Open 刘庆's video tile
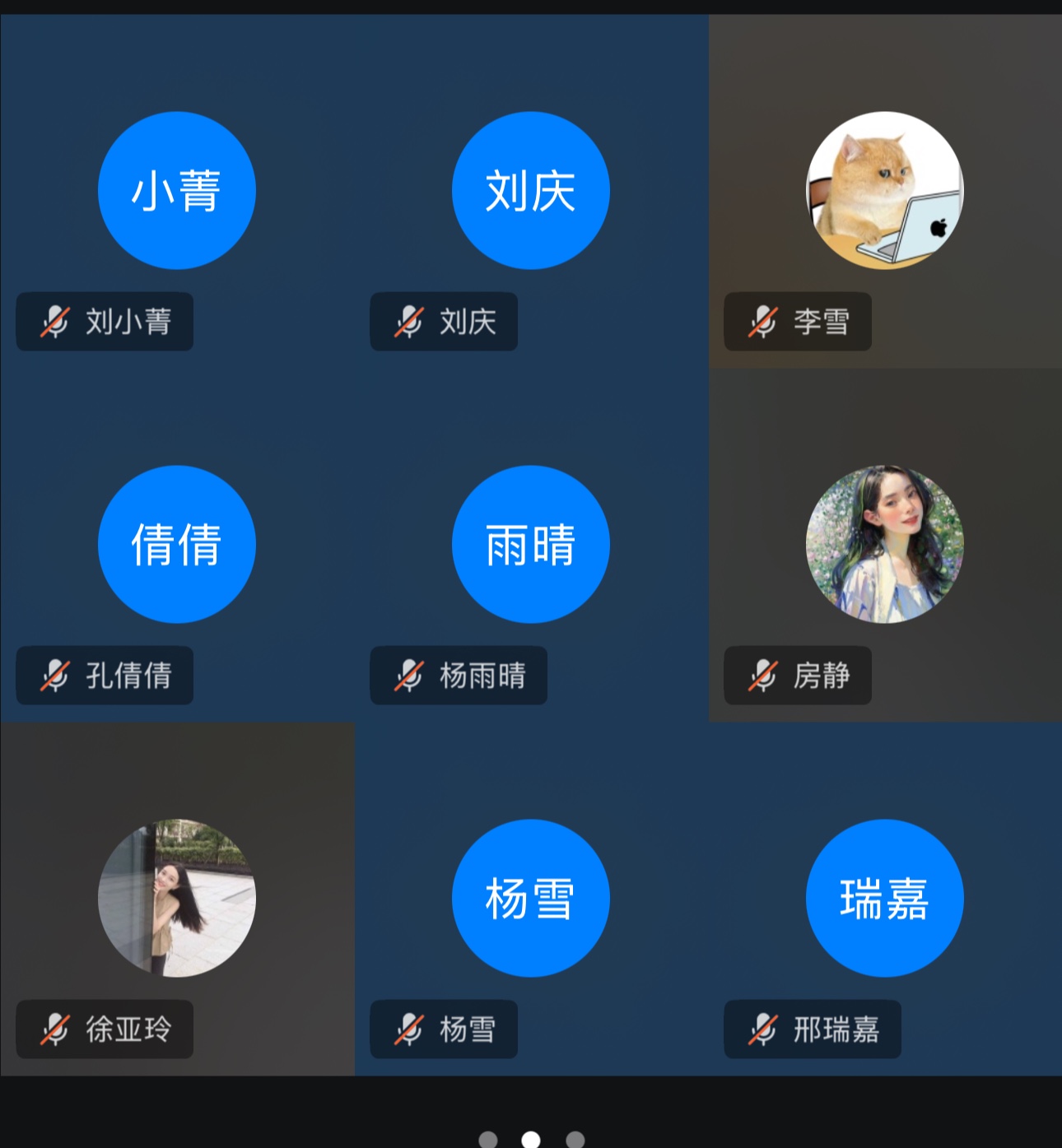Image resolution: width=1062 pixels, height=1148 pixels. pos(531,191)
